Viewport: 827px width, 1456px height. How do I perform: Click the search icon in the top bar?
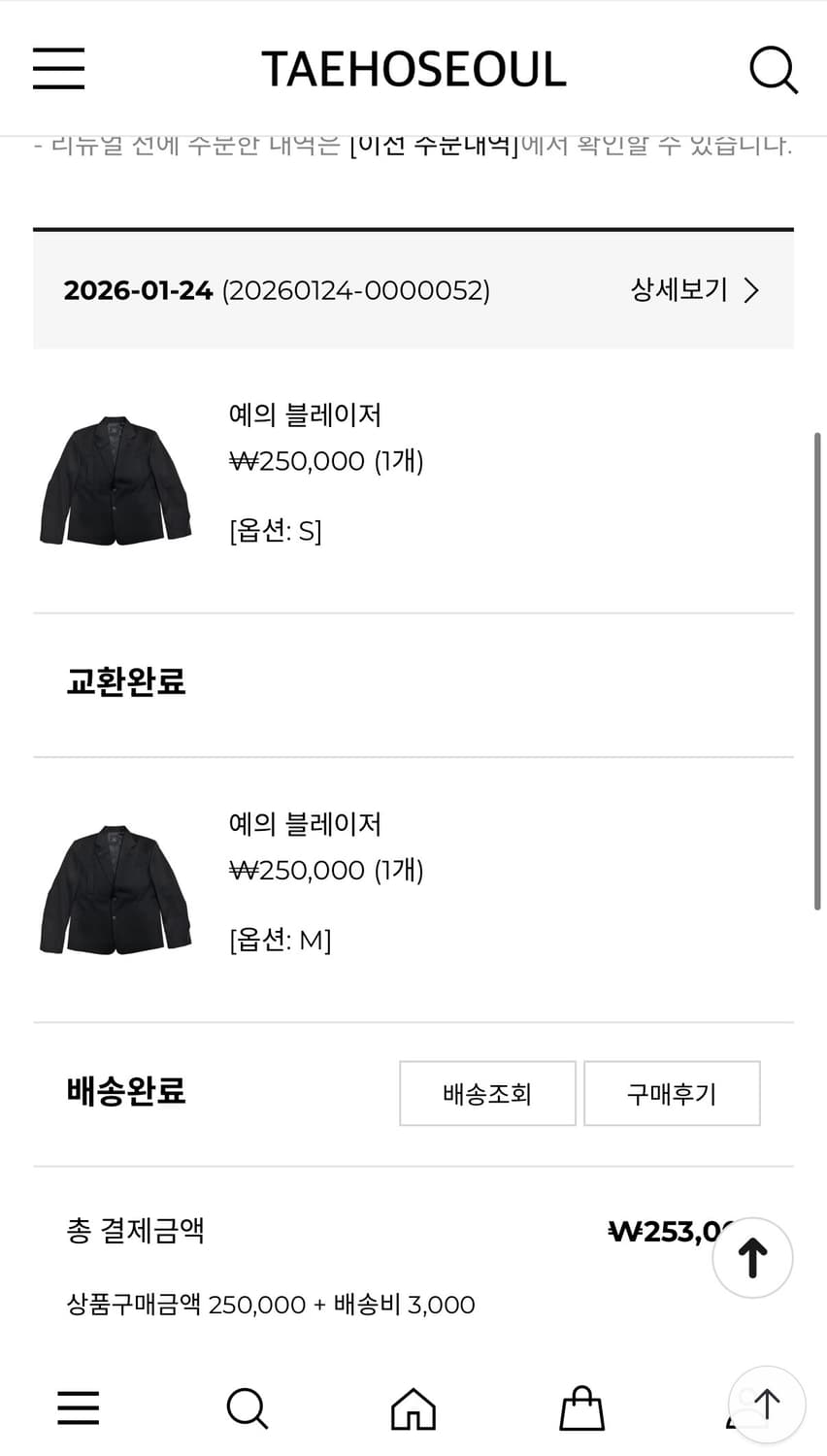[x=772, y=68]
